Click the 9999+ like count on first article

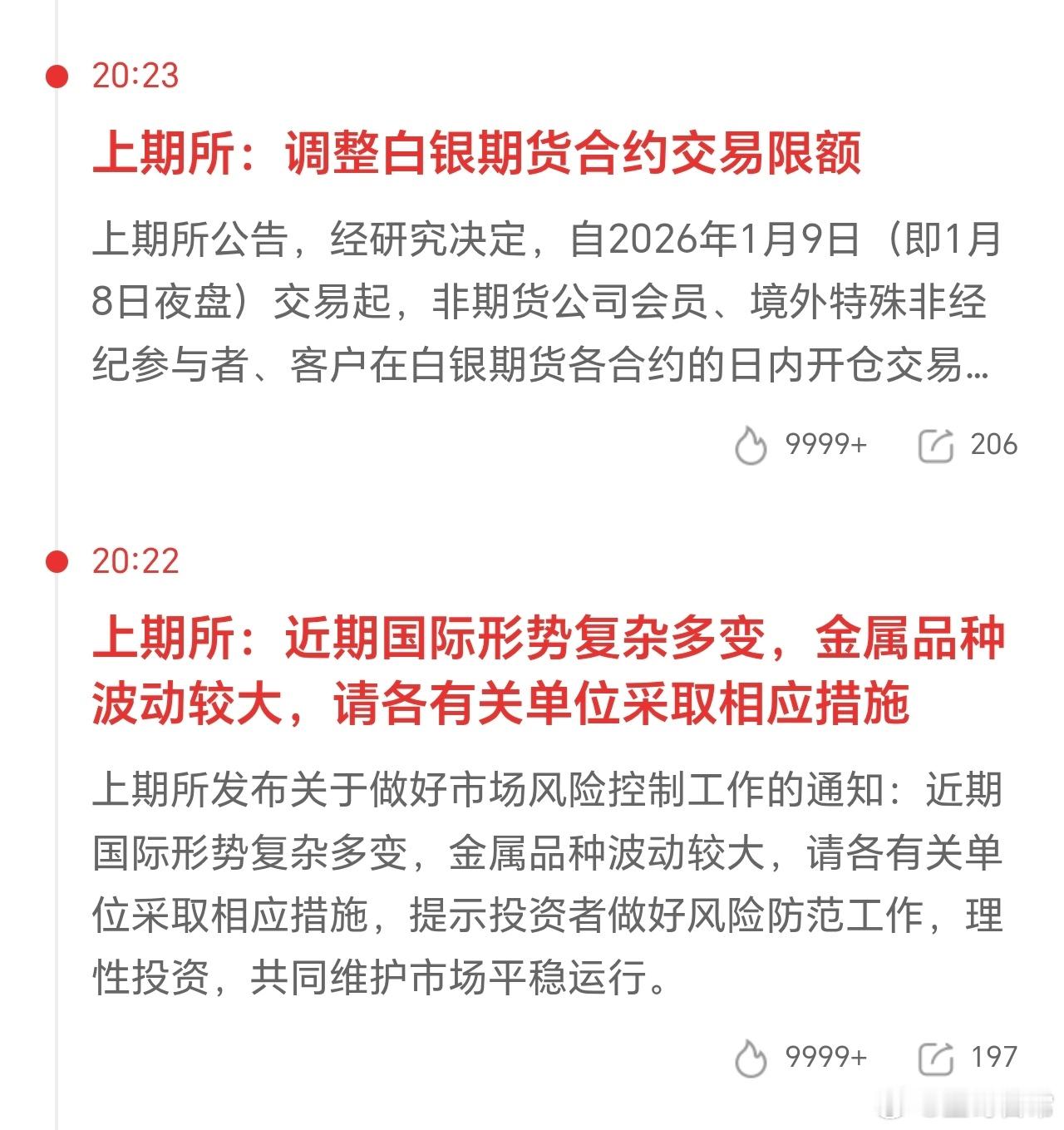pyautogui.click(x=823, y=445)
